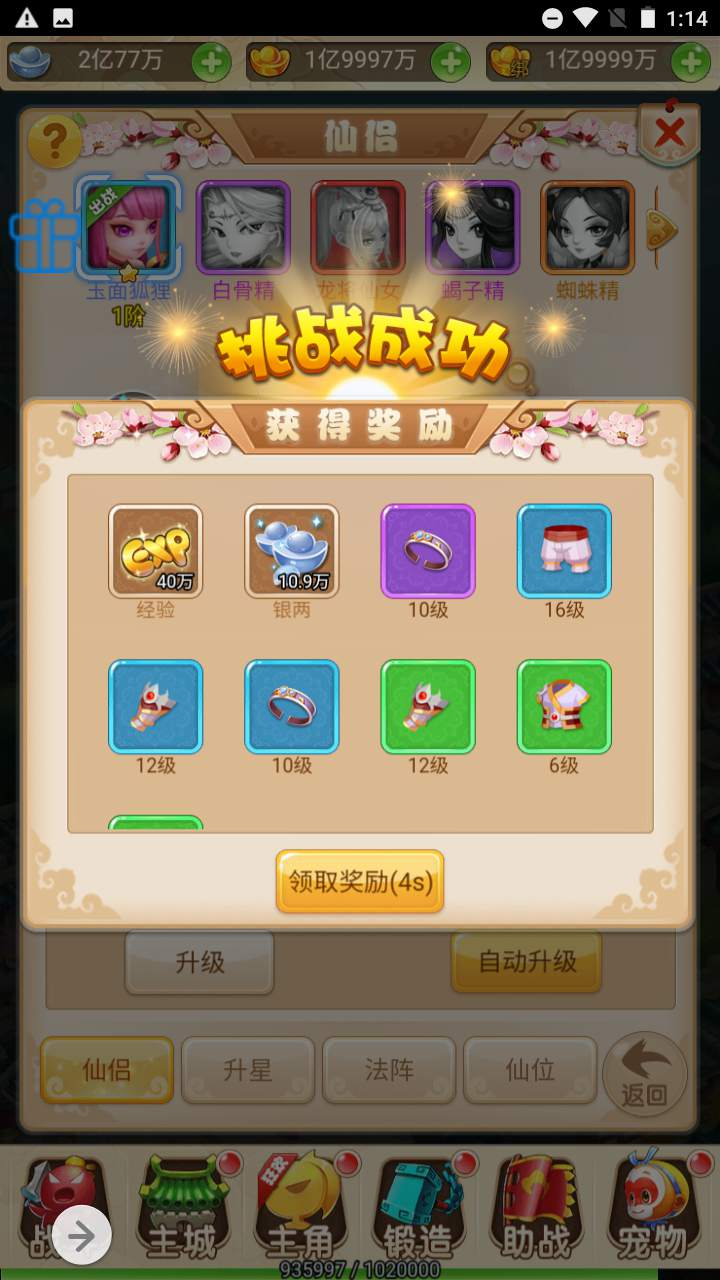This screenshot has width=720, height=1280.
Task: Open 锻造 in the bottom navigation
Action: coord(418,1207)
